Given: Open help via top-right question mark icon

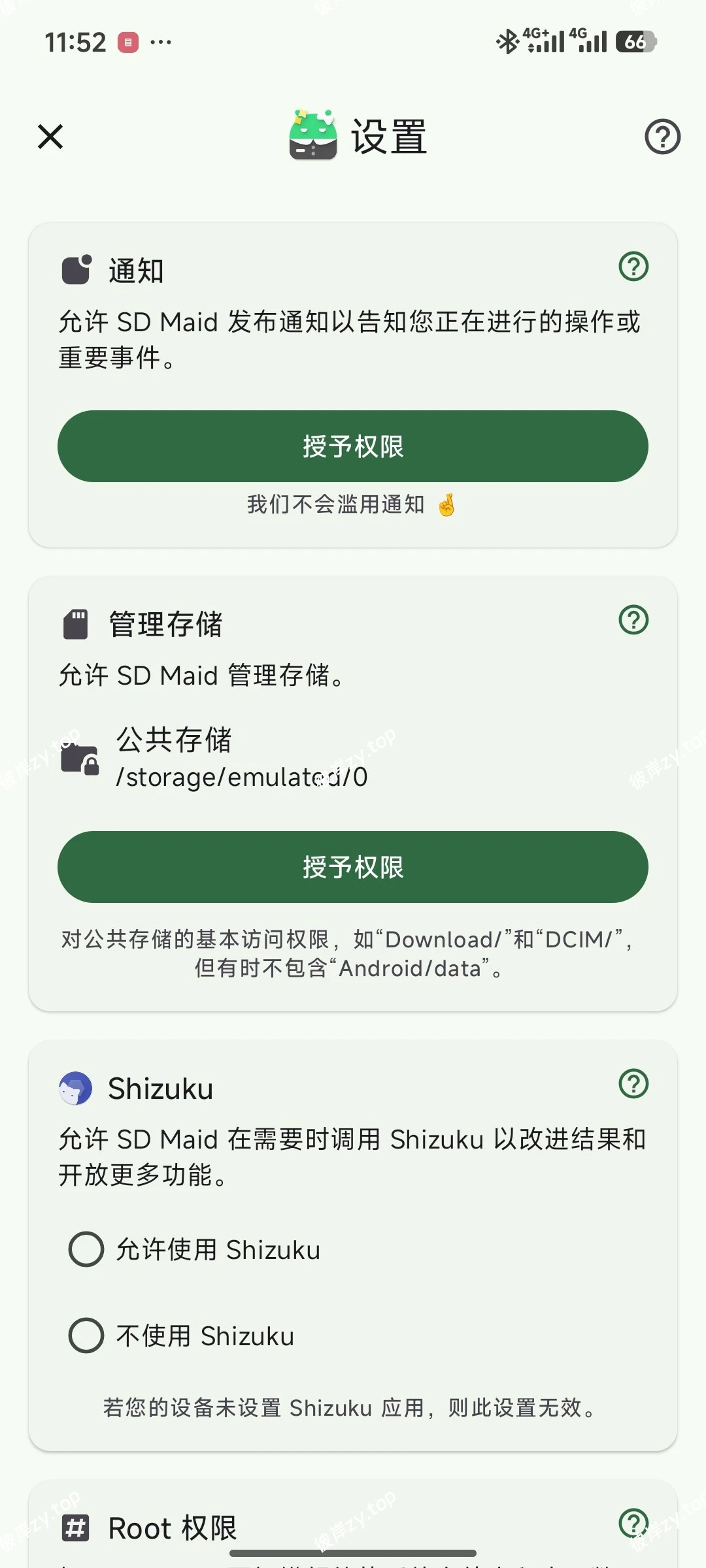Looking at the screenshot, I should coord(662,137).
